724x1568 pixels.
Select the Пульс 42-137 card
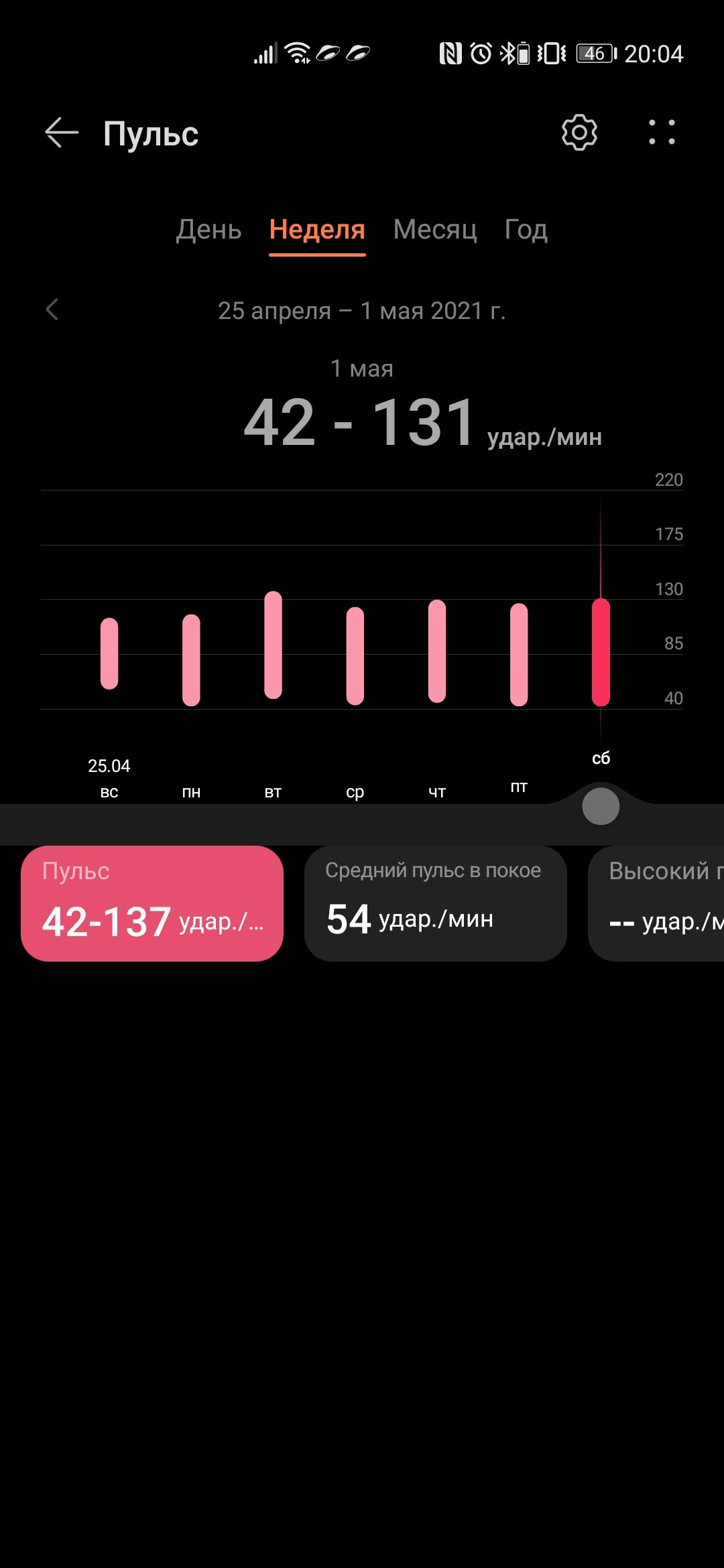(152, 903)
